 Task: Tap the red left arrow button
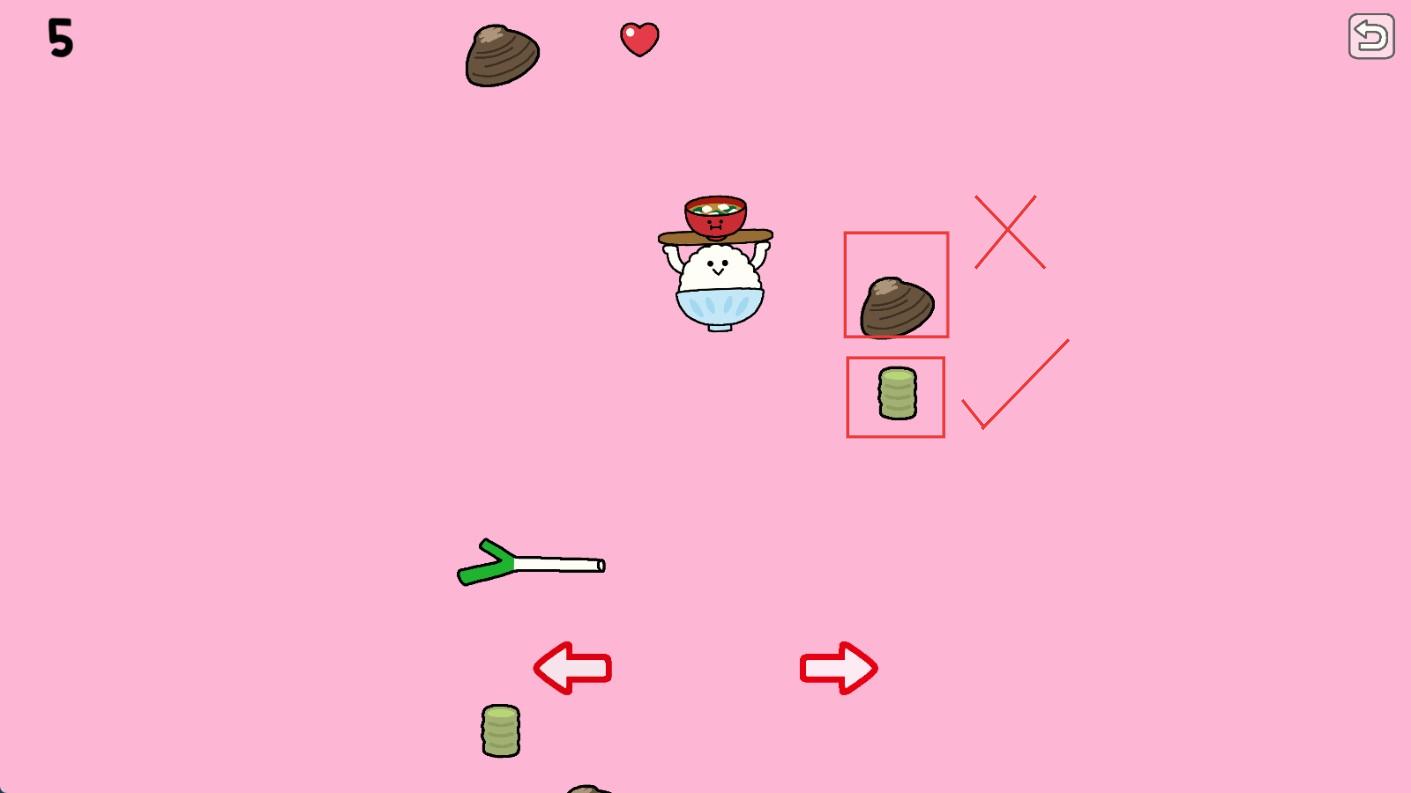[x=572, y=668]
